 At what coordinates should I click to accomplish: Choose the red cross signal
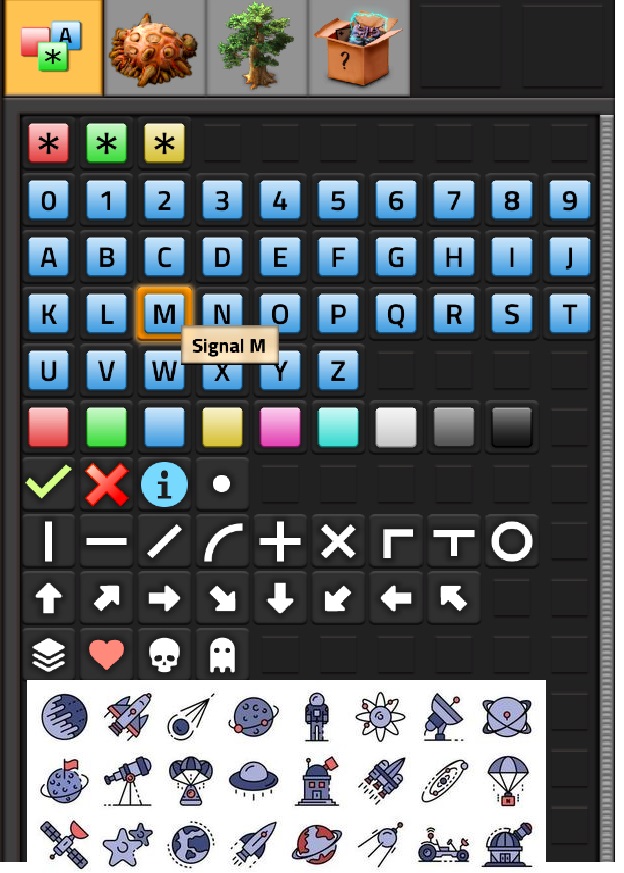click(106, 485)
